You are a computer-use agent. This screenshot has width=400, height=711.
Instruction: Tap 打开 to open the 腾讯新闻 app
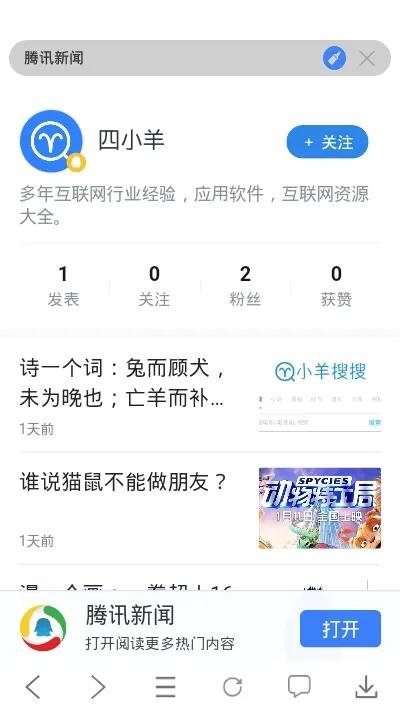(x=340, y=628)
